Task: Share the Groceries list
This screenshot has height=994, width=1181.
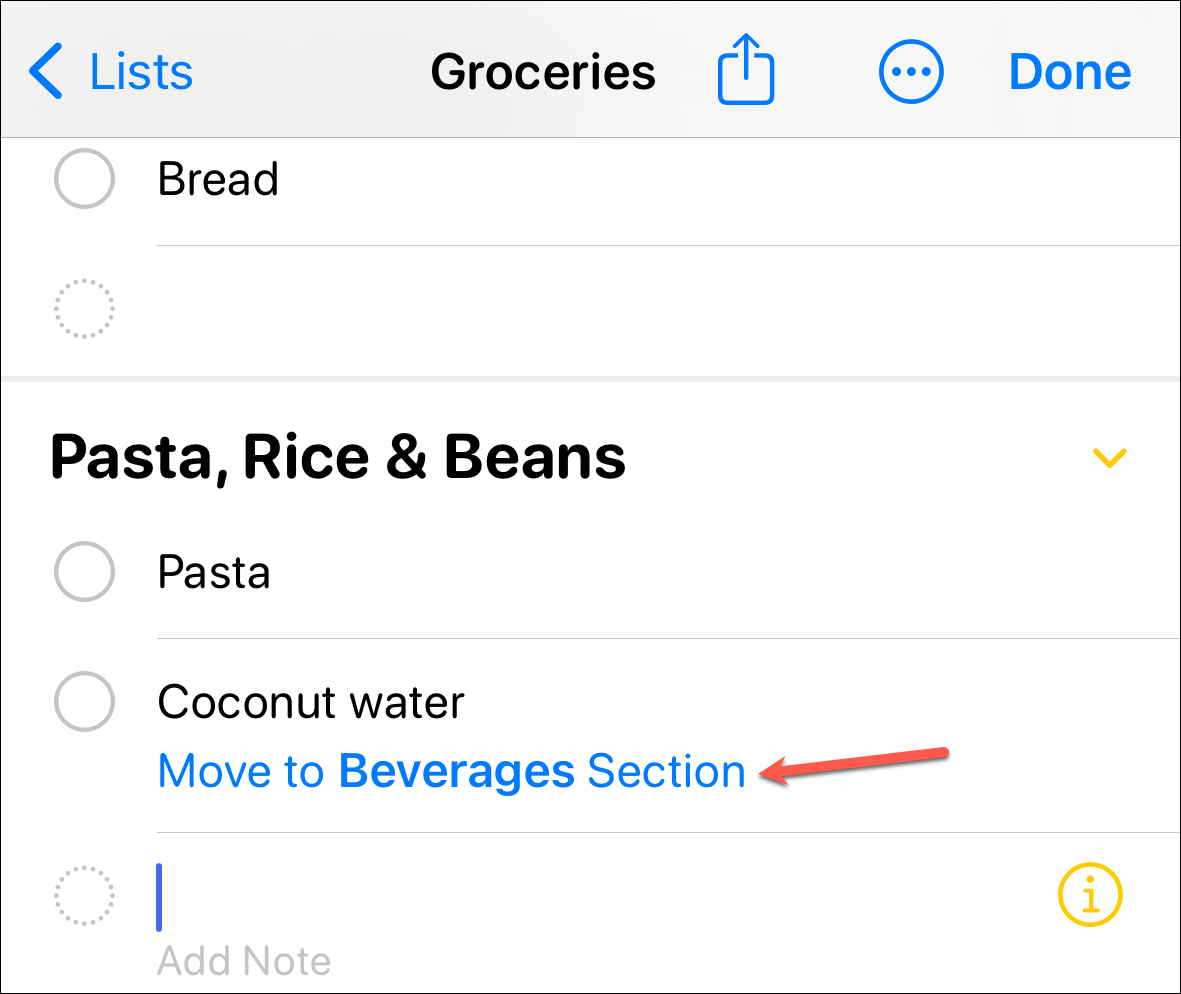Action: click(x=746, y=69)
